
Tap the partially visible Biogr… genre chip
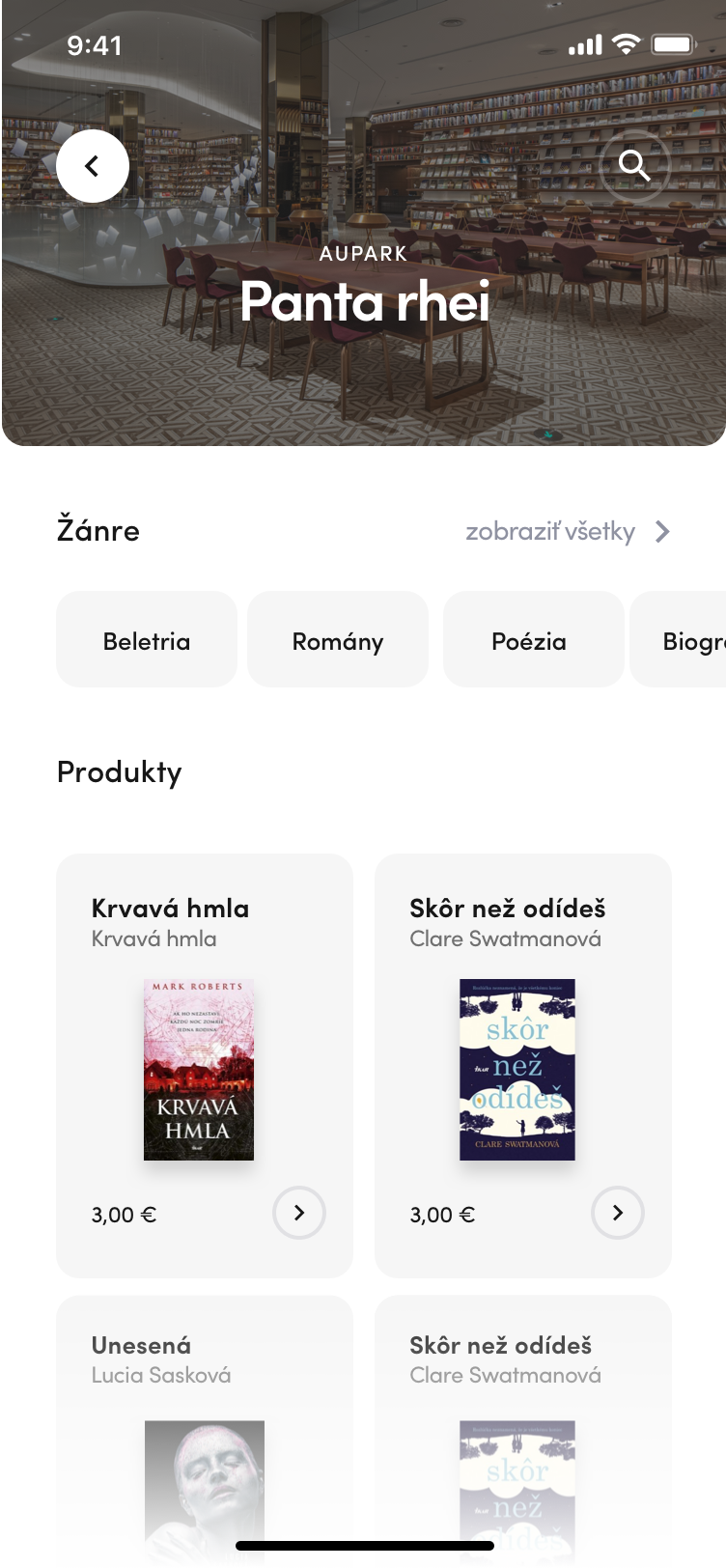coord(687,640)
